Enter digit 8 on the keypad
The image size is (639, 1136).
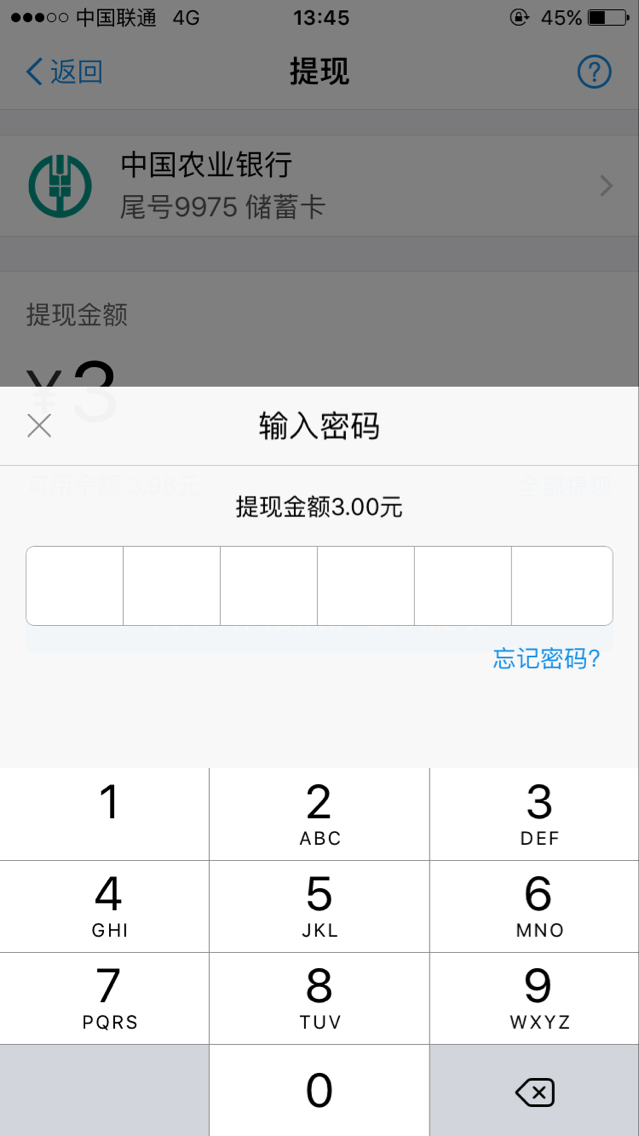(x=320, y=998)
